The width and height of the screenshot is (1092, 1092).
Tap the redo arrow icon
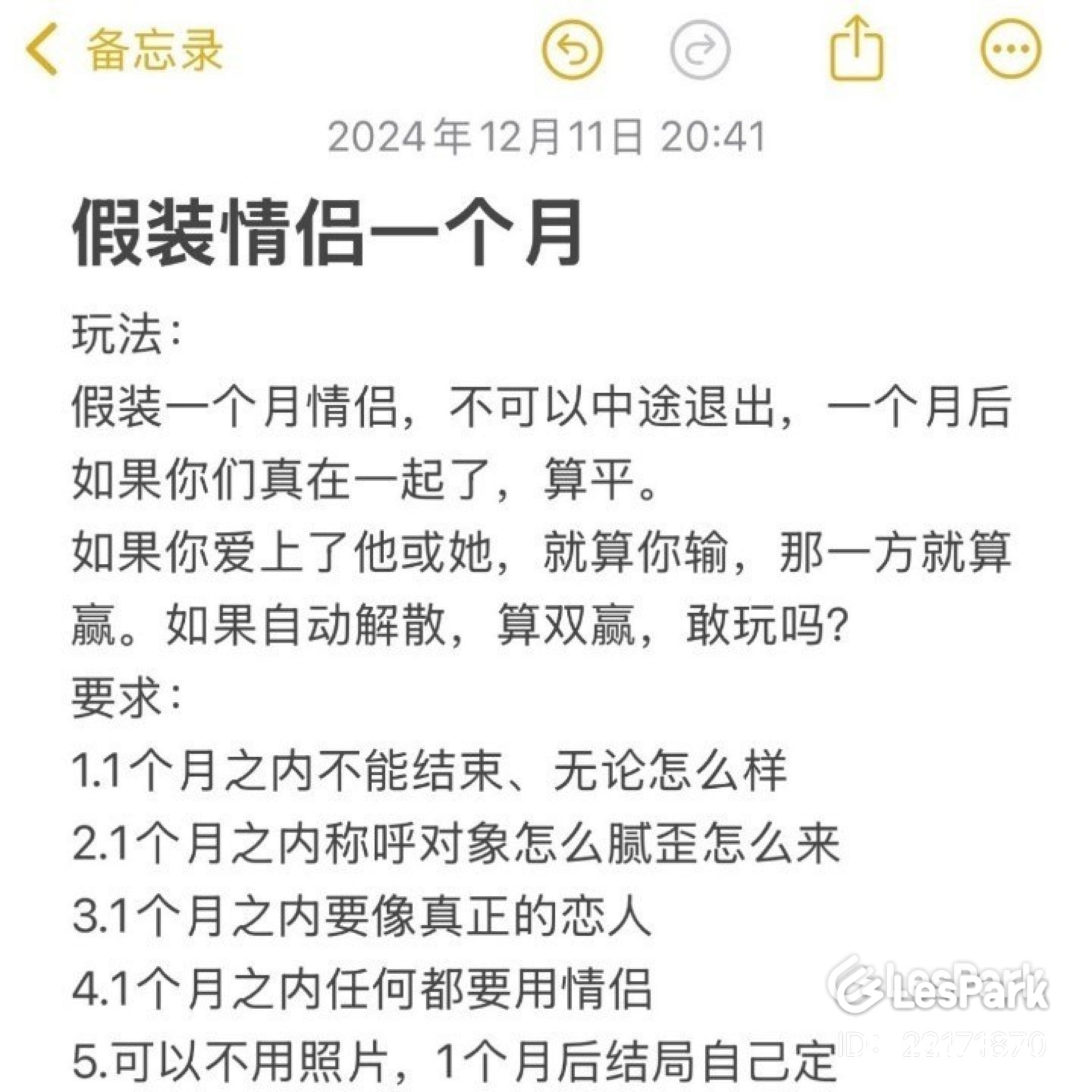700,50
